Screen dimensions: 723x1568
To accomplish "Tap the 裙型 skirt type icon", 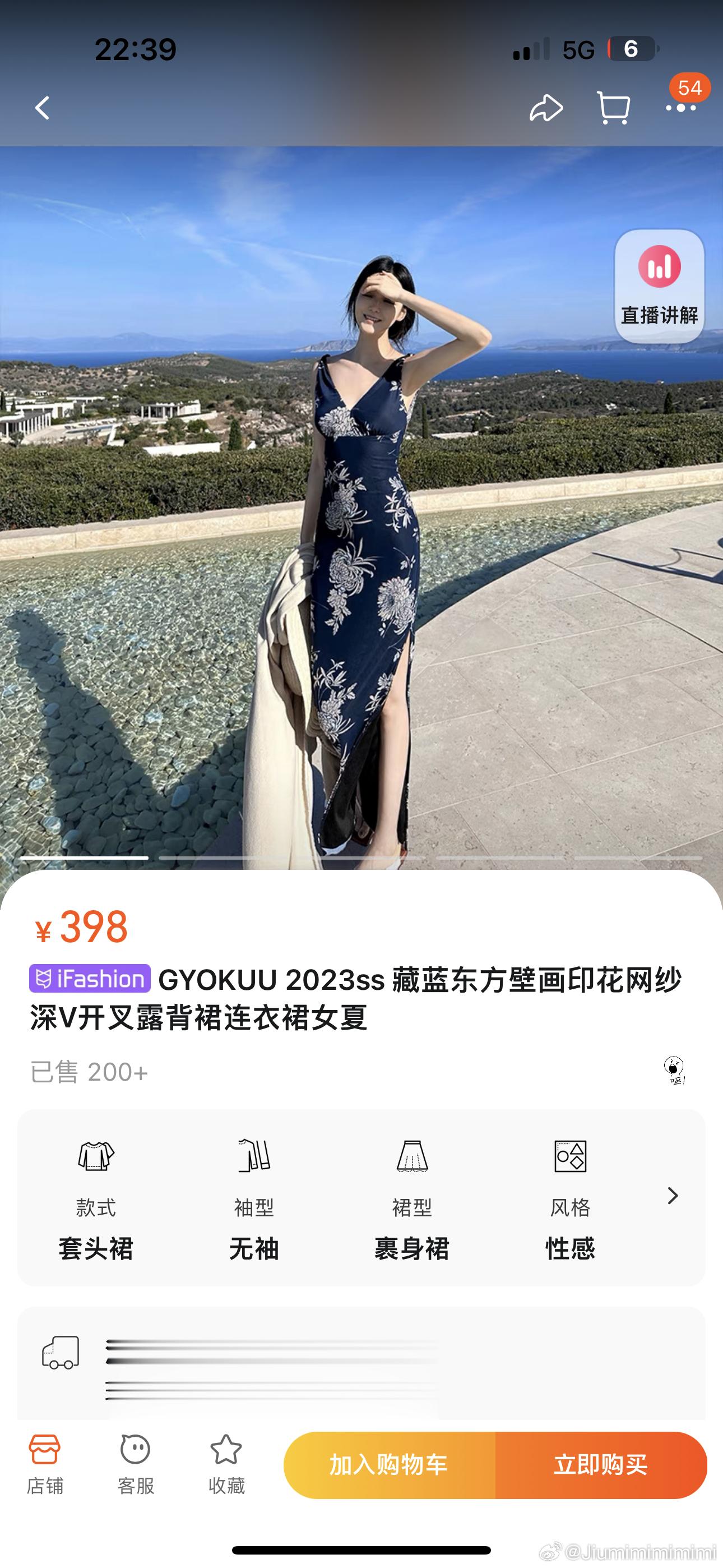I will 414,1160.
